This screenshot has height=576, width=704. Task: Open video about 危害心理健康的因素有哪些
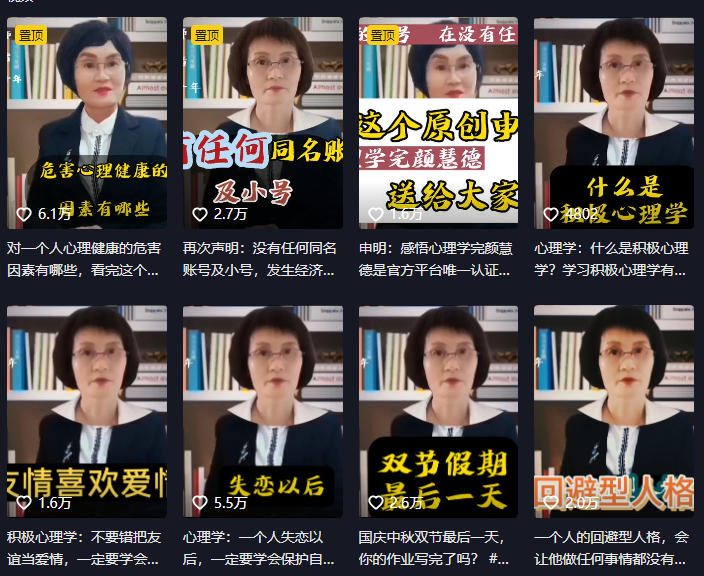pyautogui.click(x=87, y=123)
